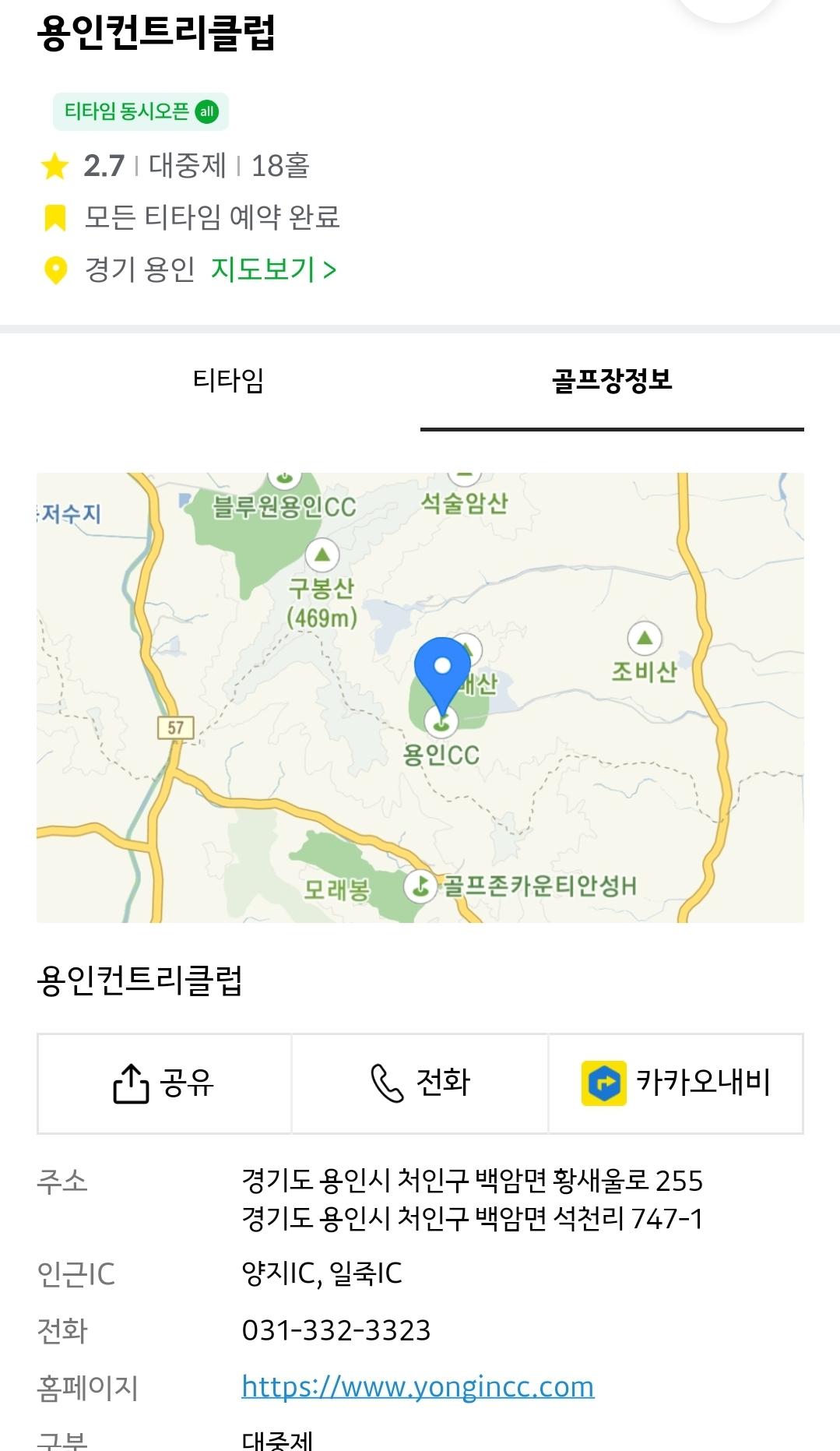Select the 골프장정보 tab

[612, 381]
